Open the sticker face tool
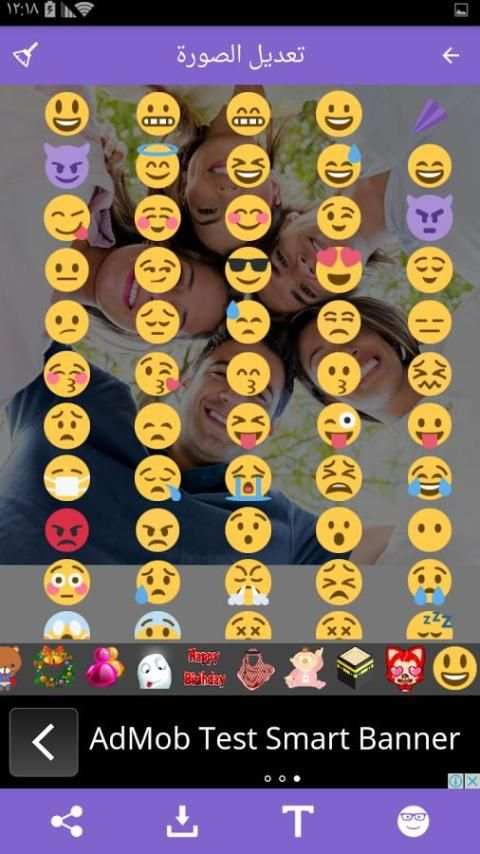This screenshot has height=854, width=480. point(413,821)
